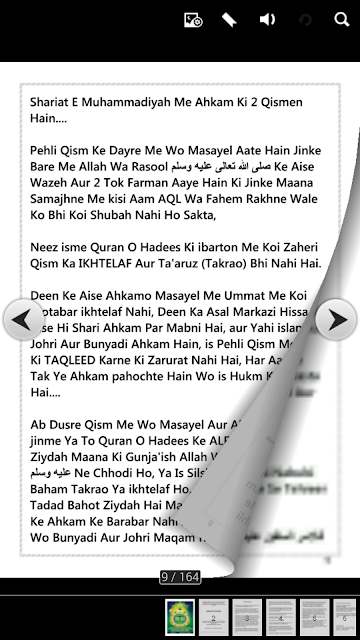Jump to page 4 thumbnail
This screenshot has width=360, height=640.
[281, 617]
